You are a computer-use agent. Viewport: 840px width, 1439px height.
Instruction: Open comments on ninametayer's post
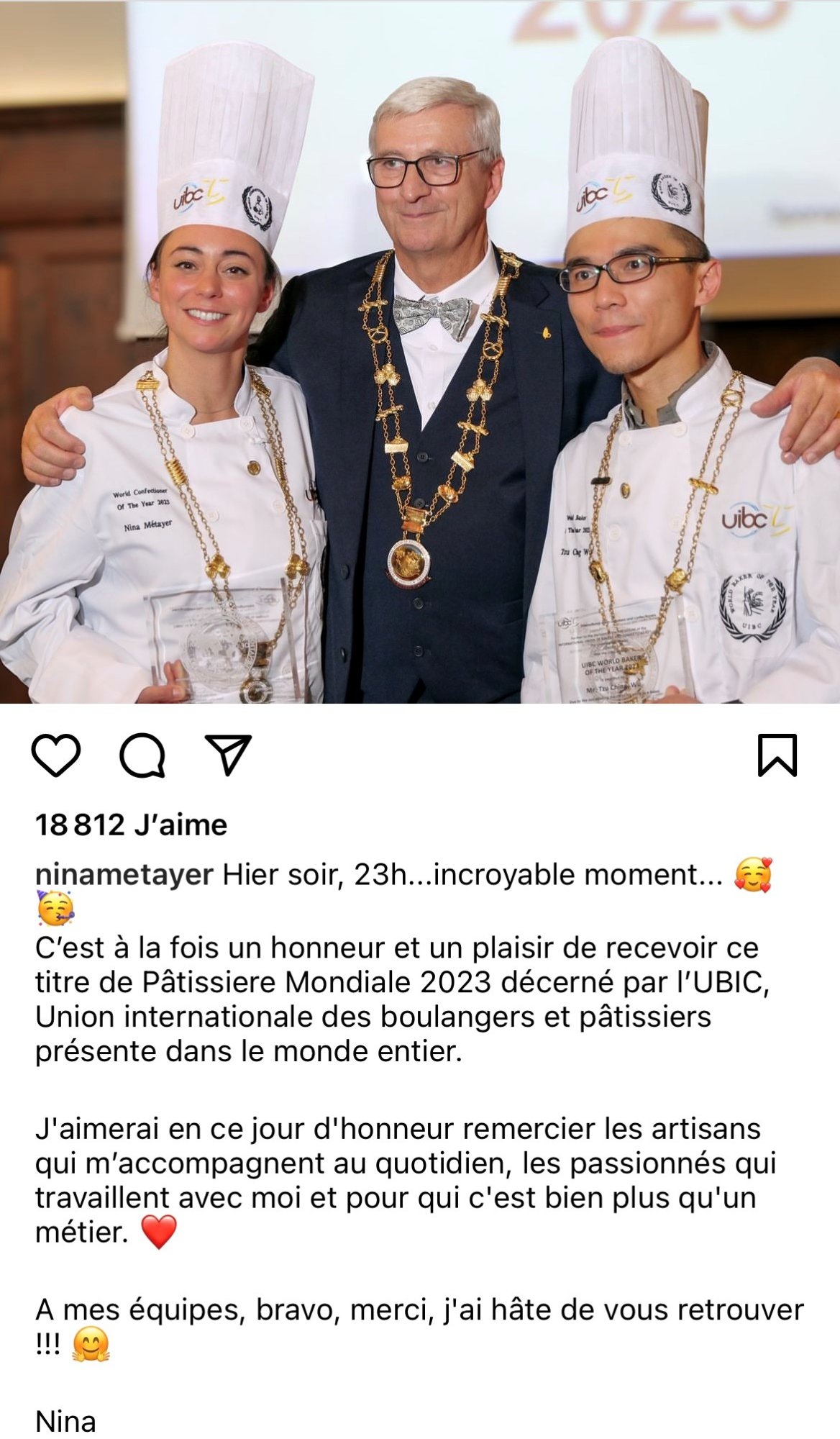point(142,755)
